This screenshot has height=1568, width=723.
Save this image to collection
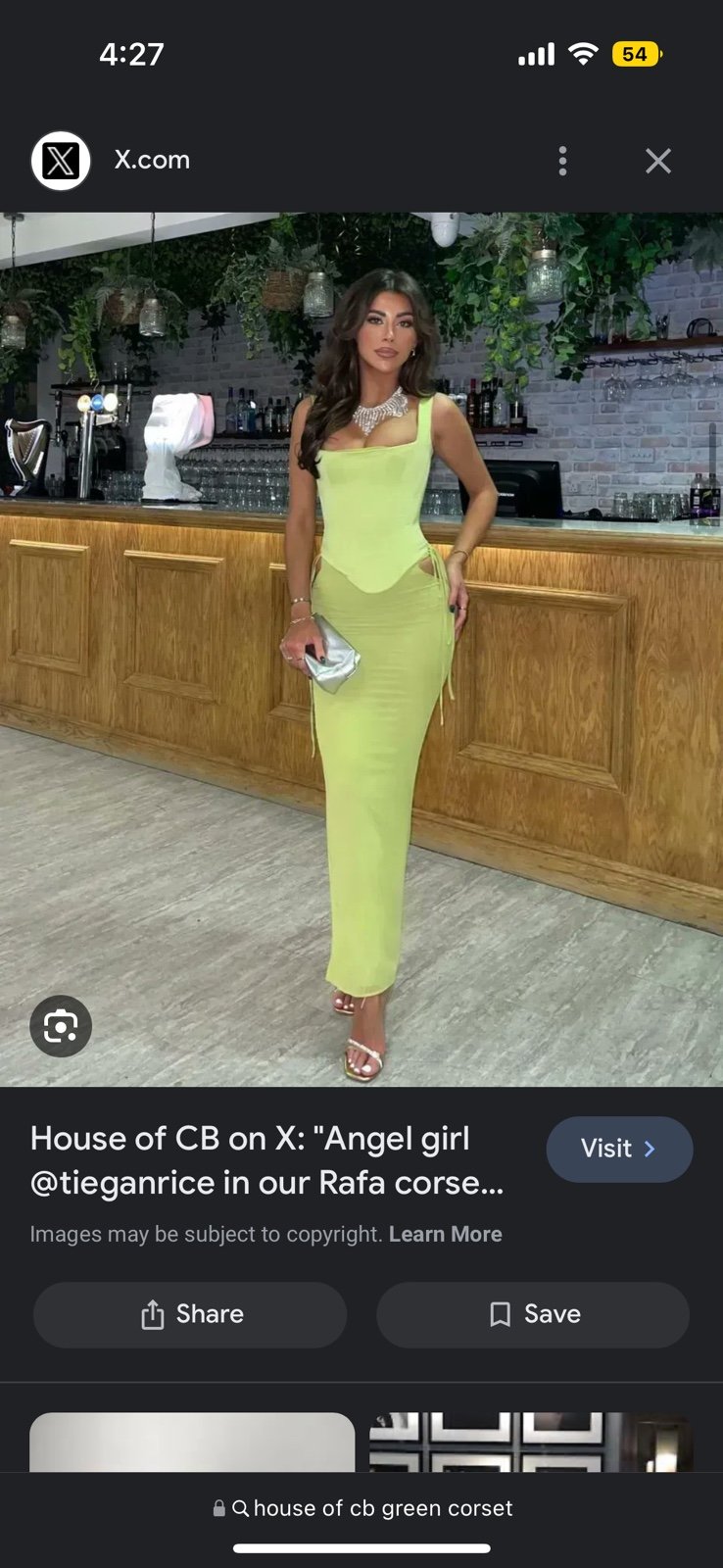[533, 1314]
